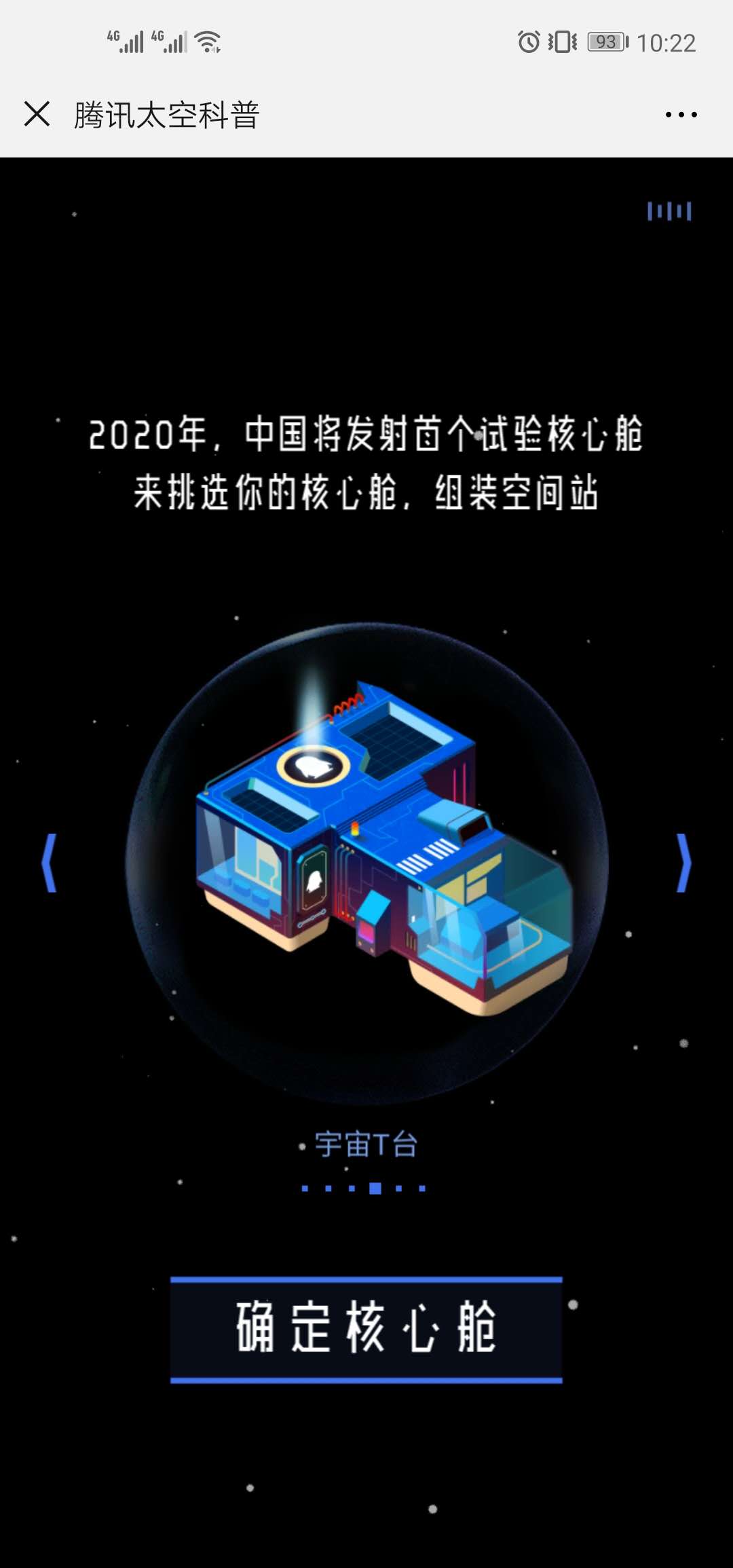
Task: Show previous core module with left arrow
Action: click(x=49, y=863)
